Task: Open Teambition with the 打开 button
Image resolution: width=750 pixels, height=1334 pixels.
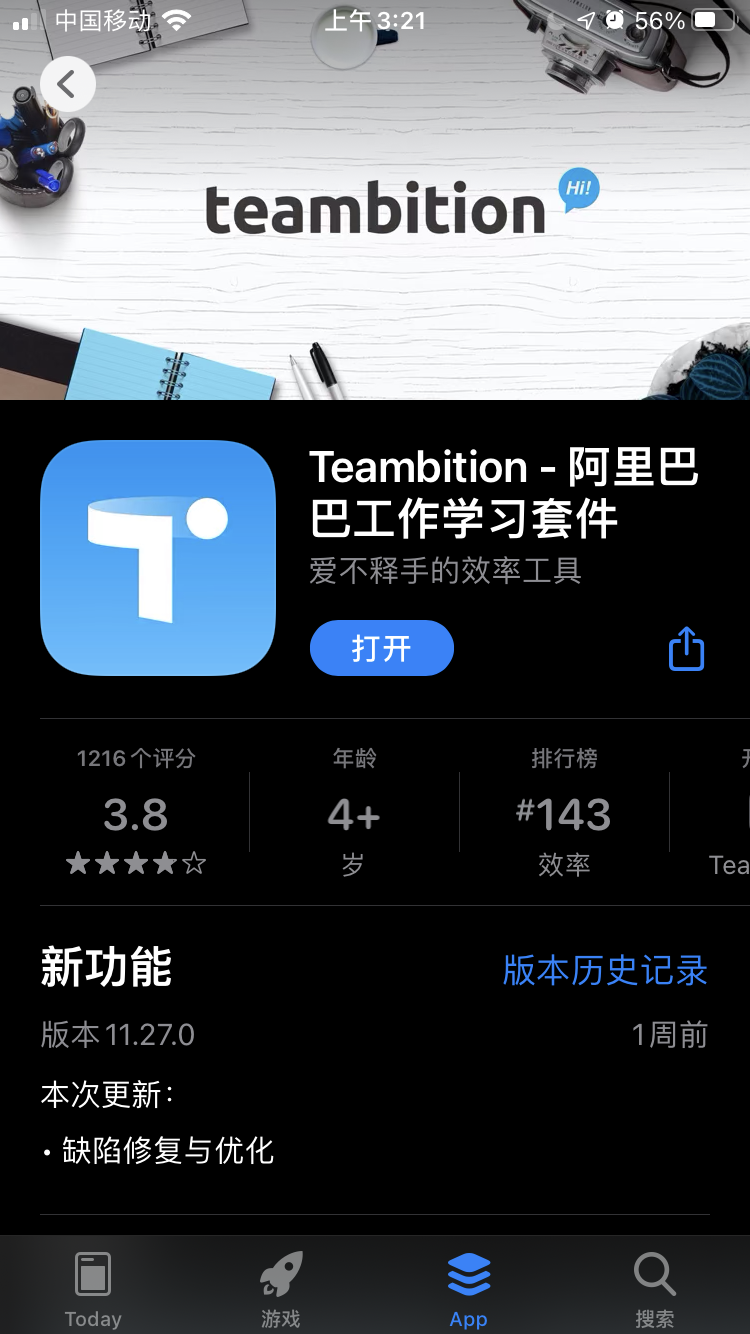Action: [x=381, y=648]
